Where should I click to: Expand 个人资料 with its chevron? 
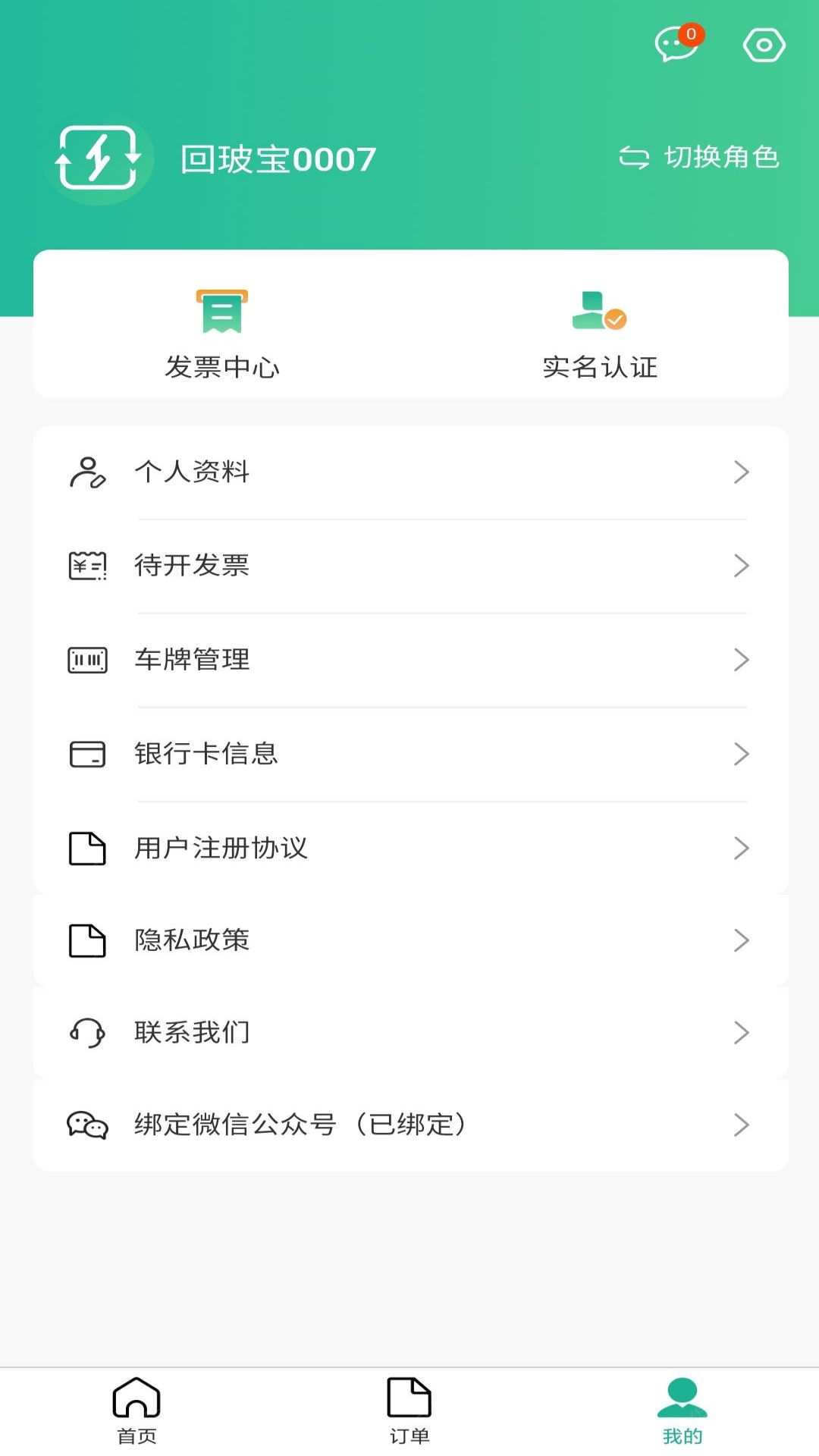(741, 472)
